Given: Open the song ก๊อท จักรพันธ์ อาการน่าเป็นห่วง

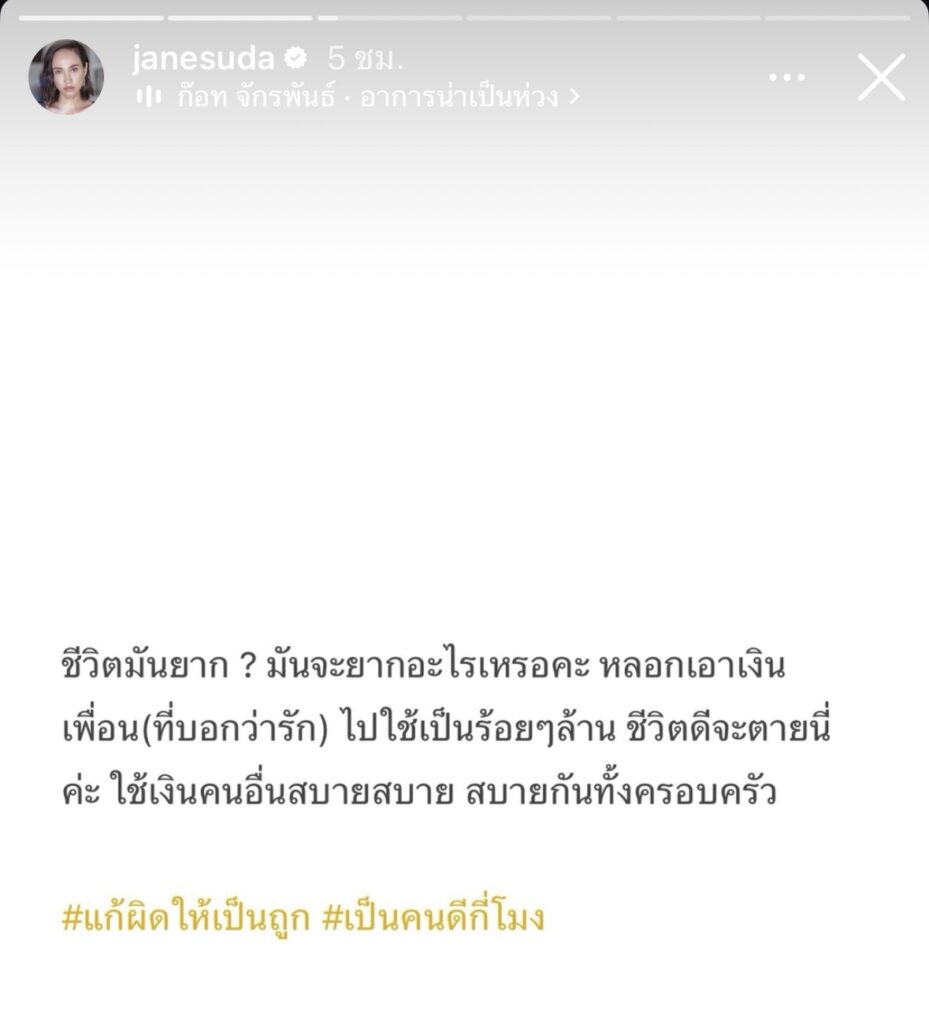Looking at the screenshot, I should tap(360, 97).
